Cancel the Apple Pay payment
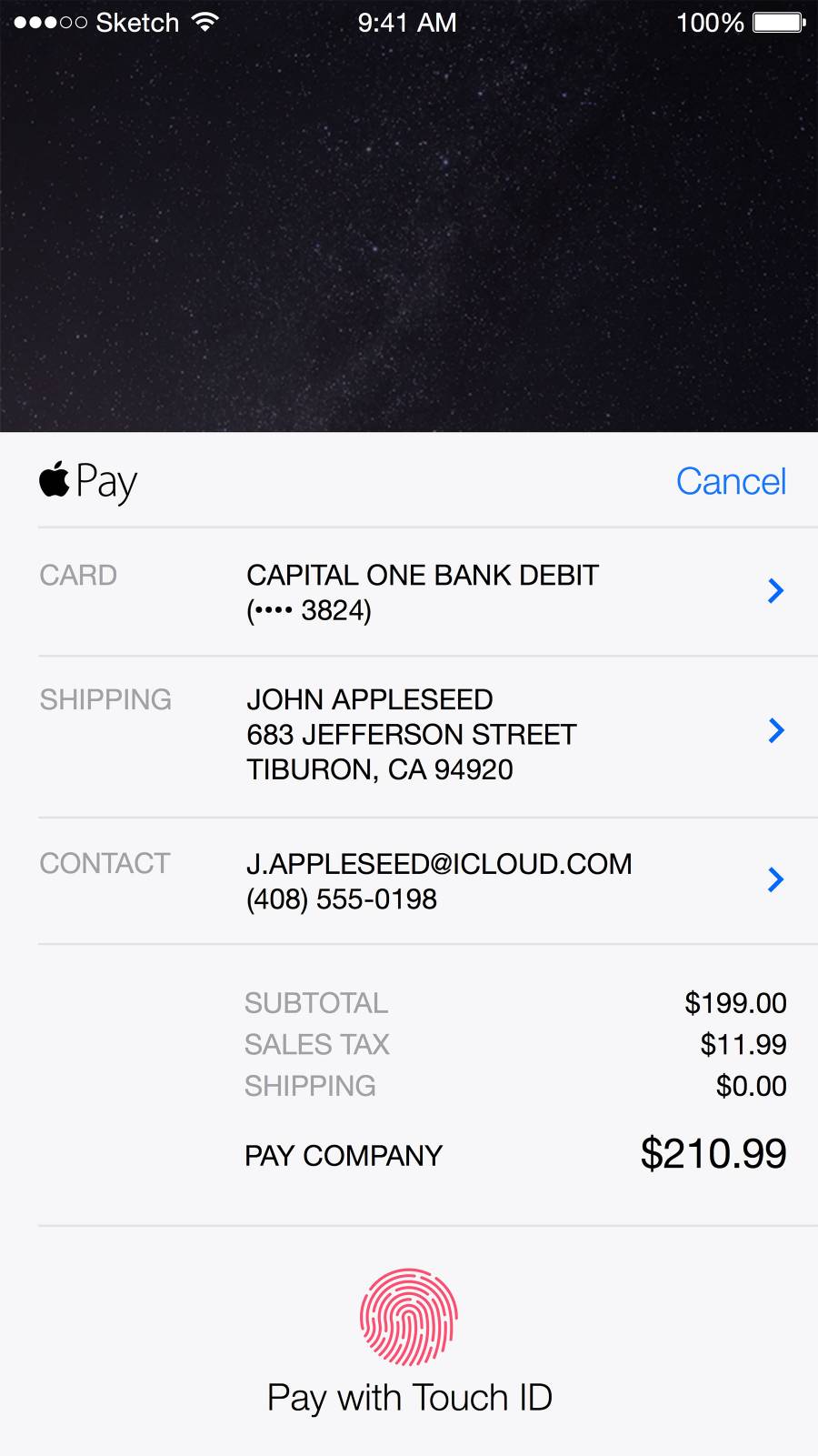This screenshot has width=818, height=1456. tap(731, 481)
